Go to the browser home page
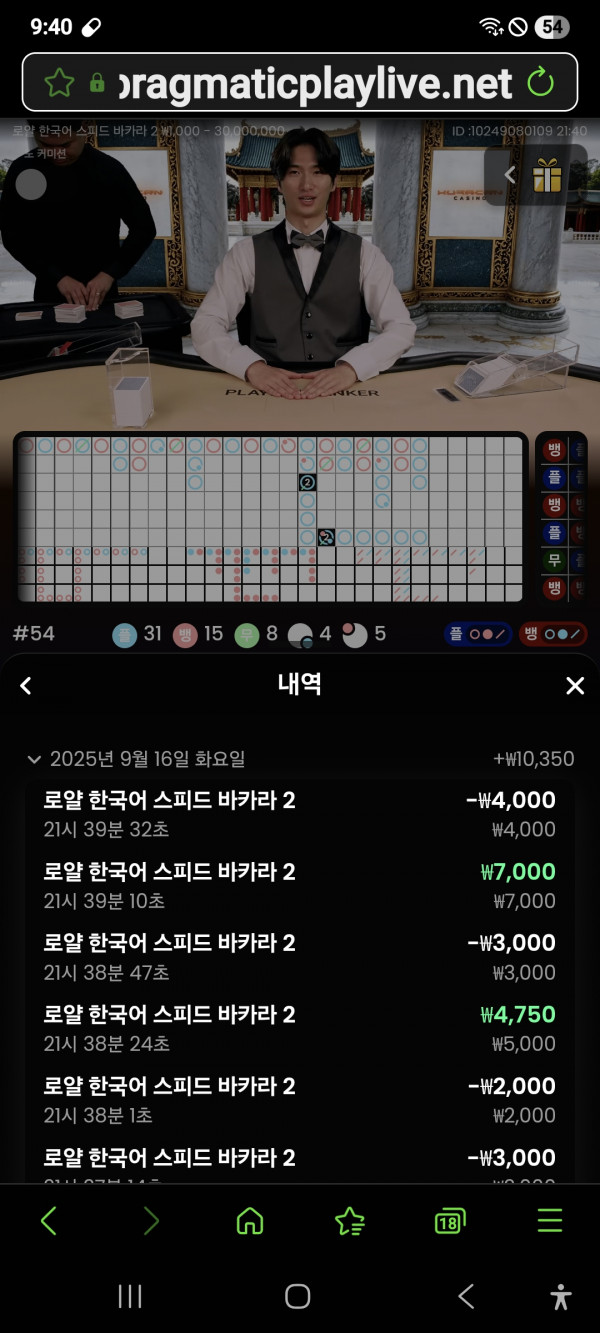600x1333 pixels. pyautogui.click(x=249, y=1221)
